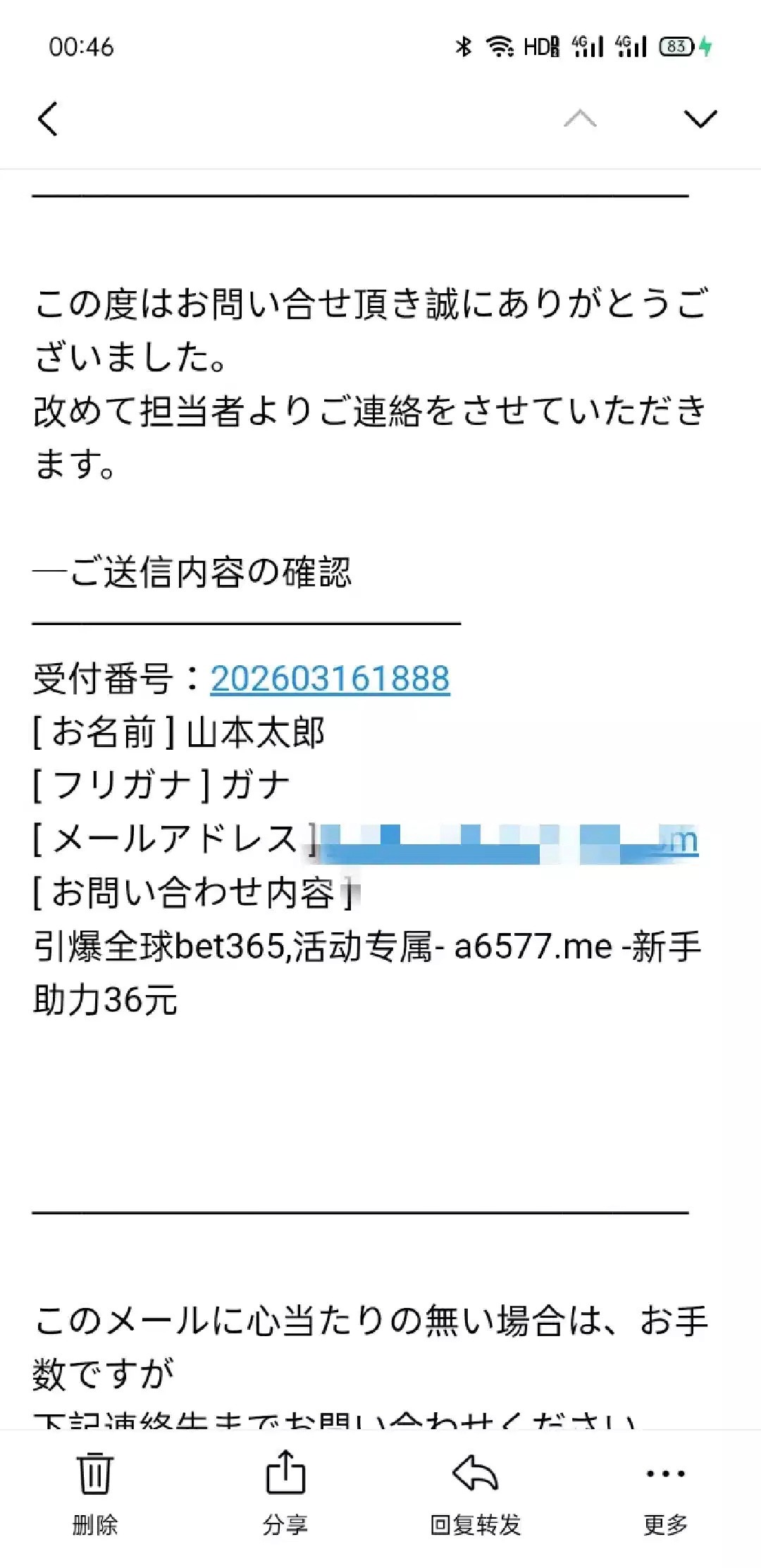The image size is (761, 1568).
Task: Go back to the inbox
Action: pos(48,118)
